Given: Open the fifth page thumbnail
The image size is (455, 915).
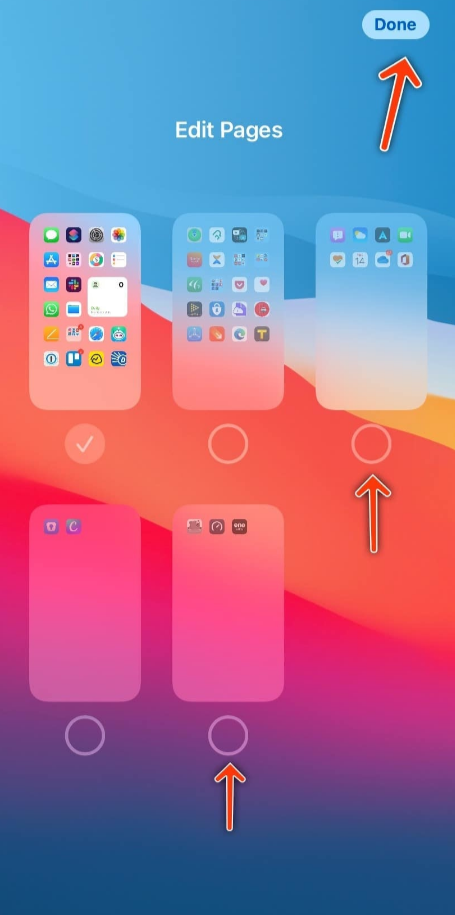Looking at the screenshot, I should coord(228,603).
